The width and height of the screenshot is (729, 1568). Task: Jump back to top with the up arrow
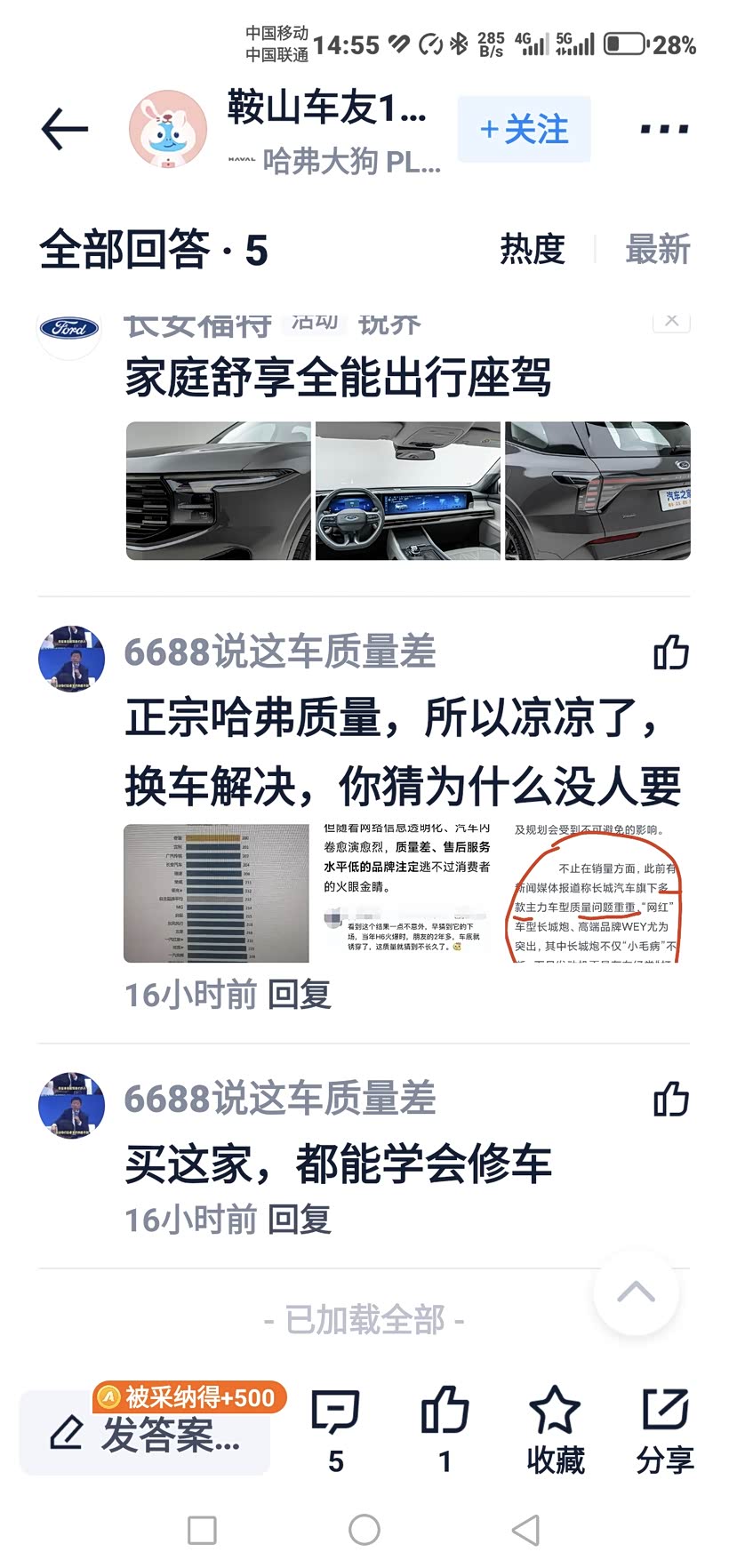(x=637, y=1292)
